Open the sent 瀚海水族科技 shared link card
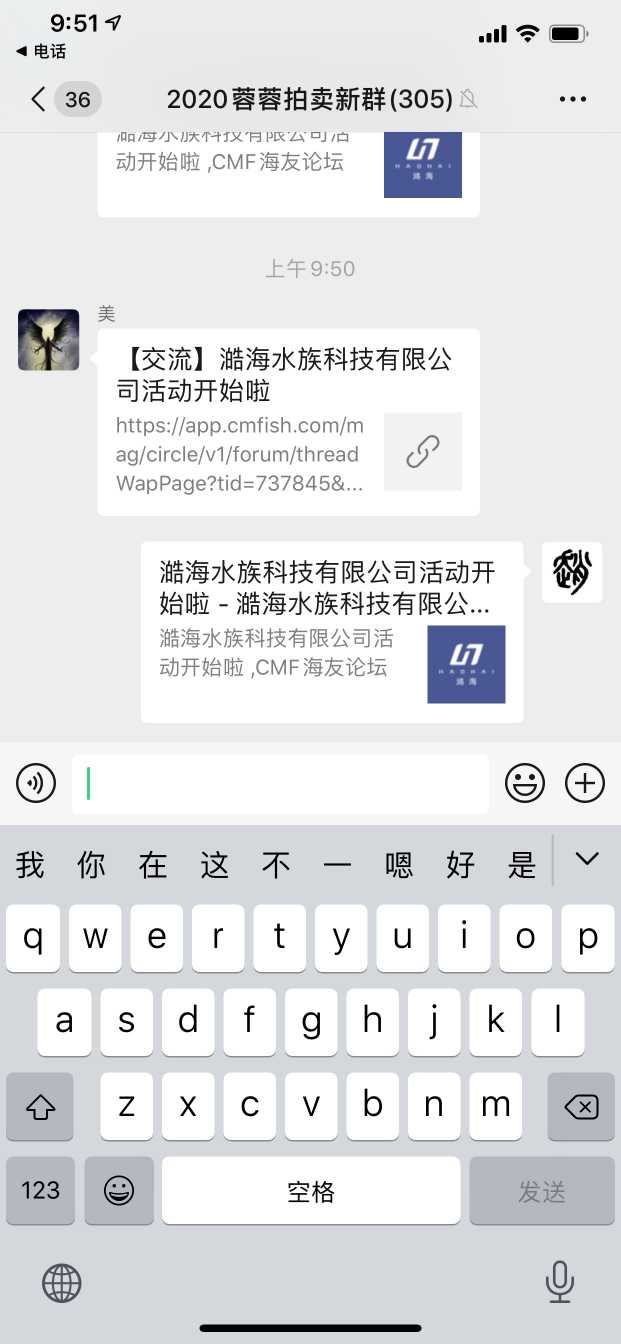 point(331,631)
